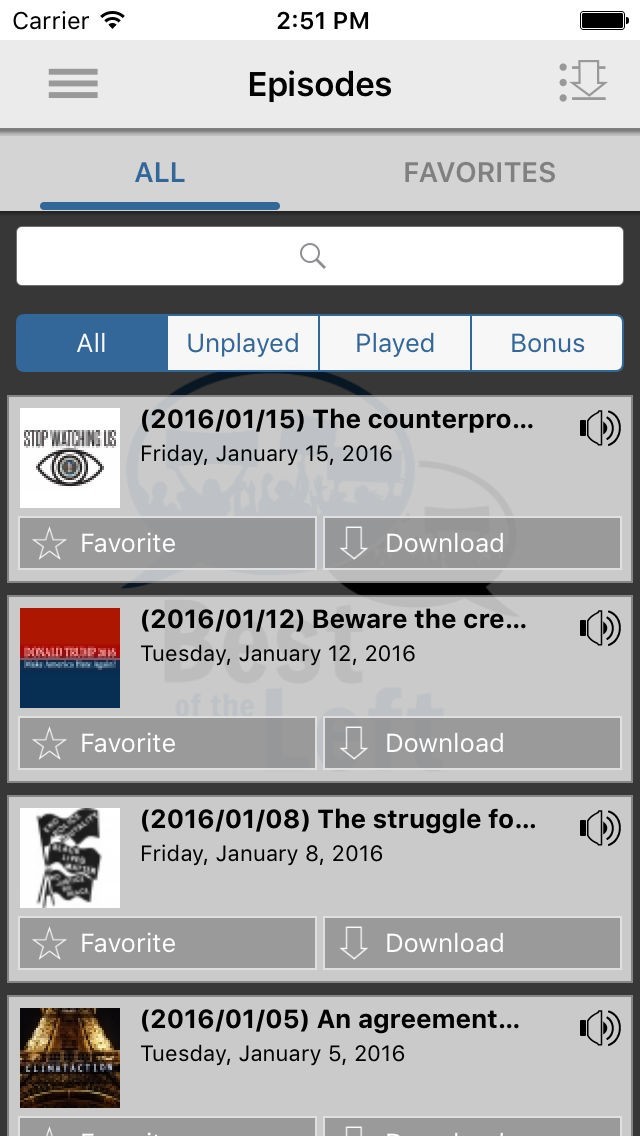The width and height of the screenshot is (640, 1136).
Task: Download the January 15 episode
Action: [472, 543]
